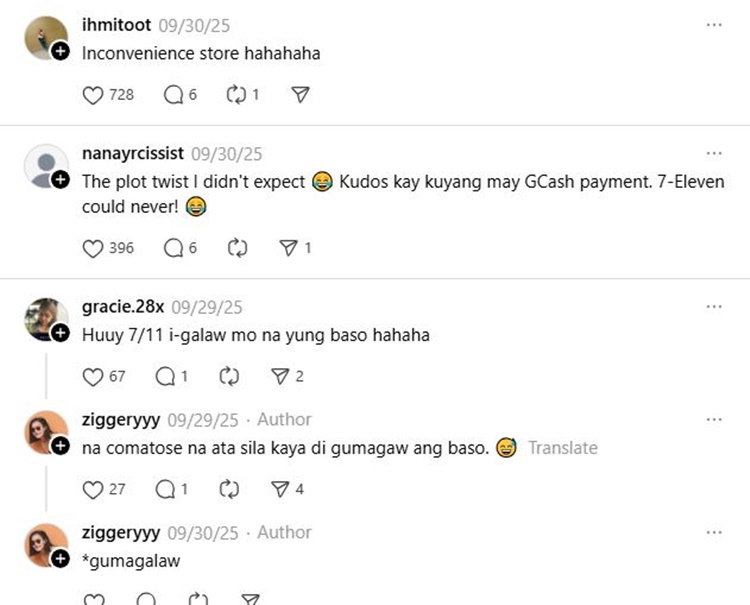The image size is (750, 605).
Task: Reply to ihmitoot's comment
Action: tap(173, 95)
